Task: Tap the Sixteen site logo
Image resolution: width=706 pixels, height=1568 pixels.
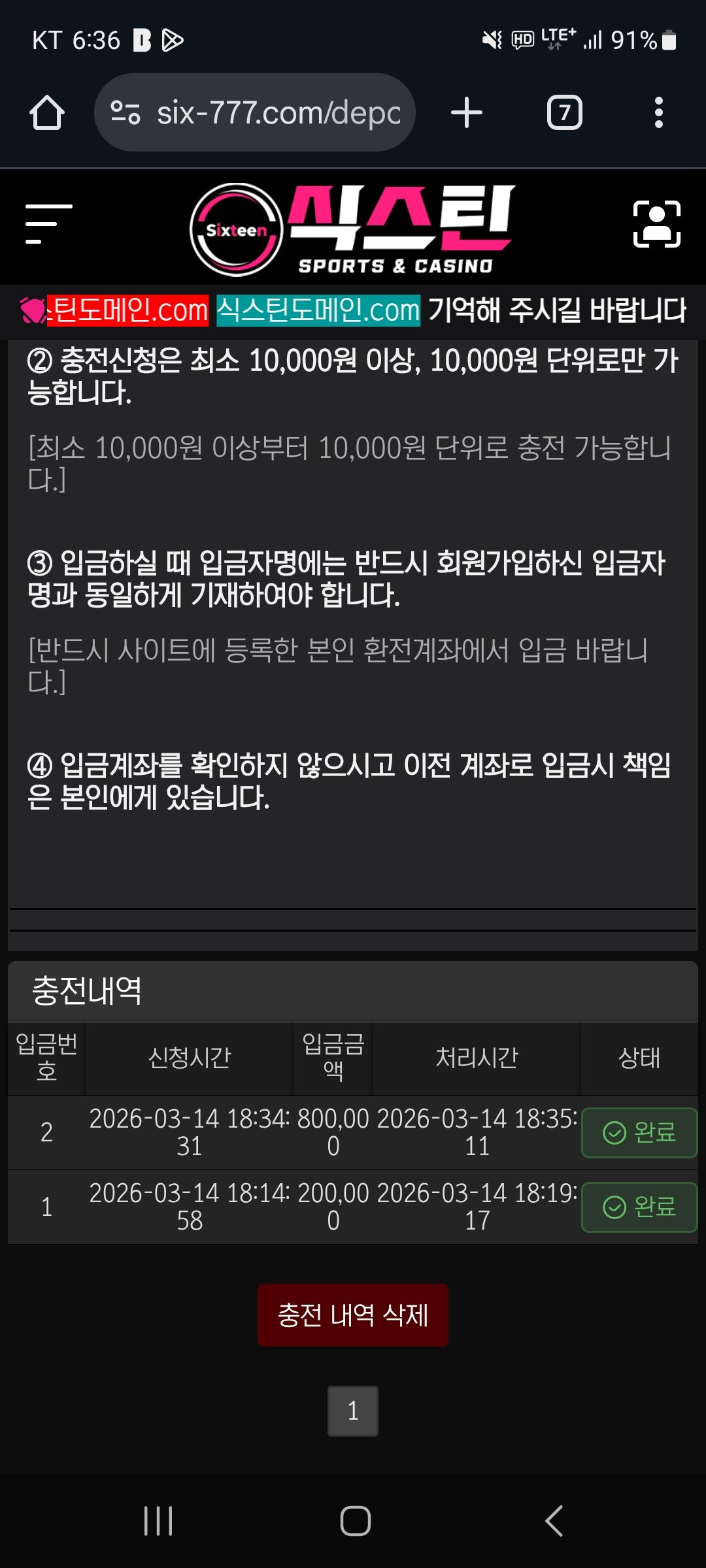Action: [x=353, y=229]
